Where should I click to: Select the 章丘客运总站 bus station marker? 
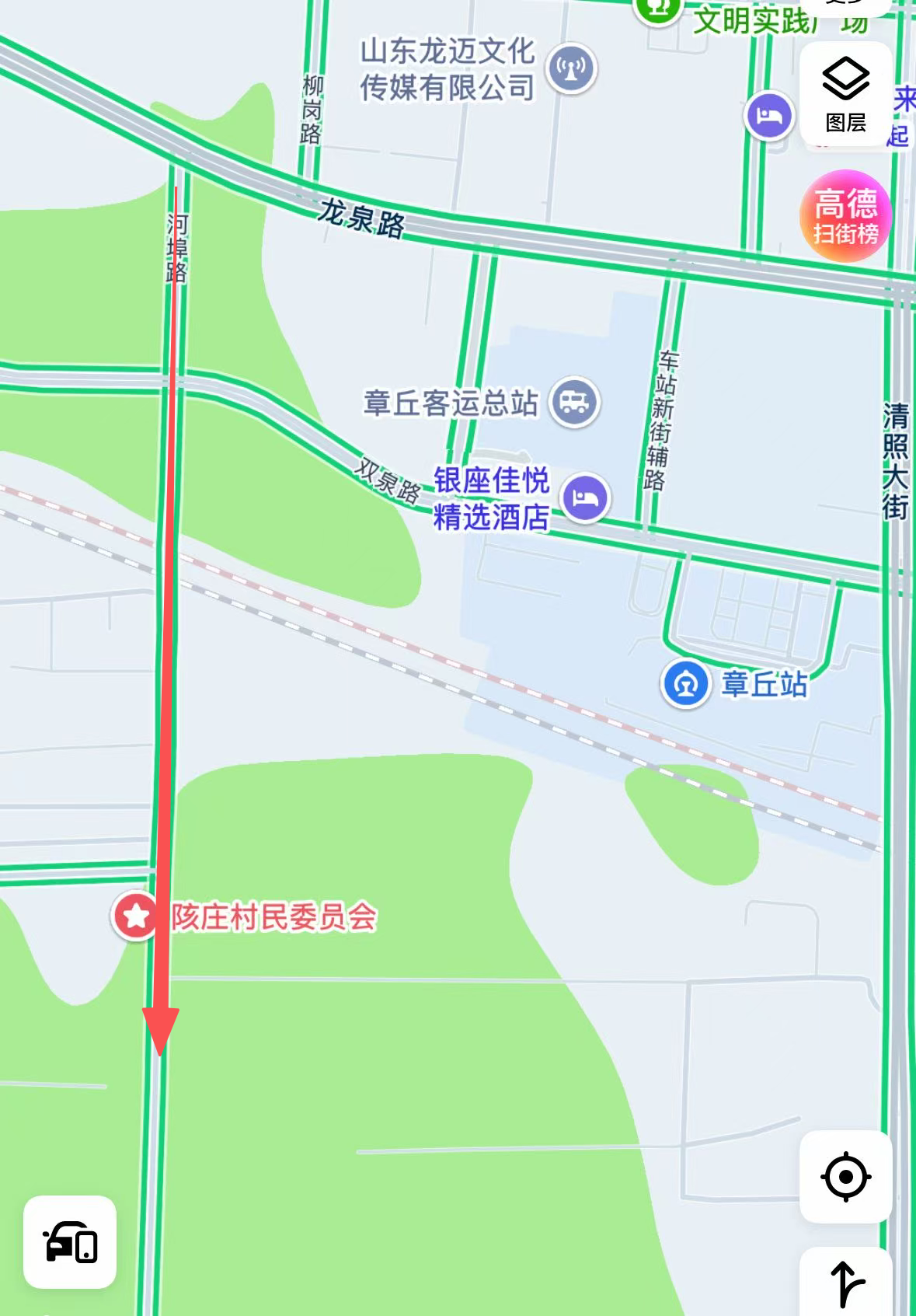tap(574, 402)
